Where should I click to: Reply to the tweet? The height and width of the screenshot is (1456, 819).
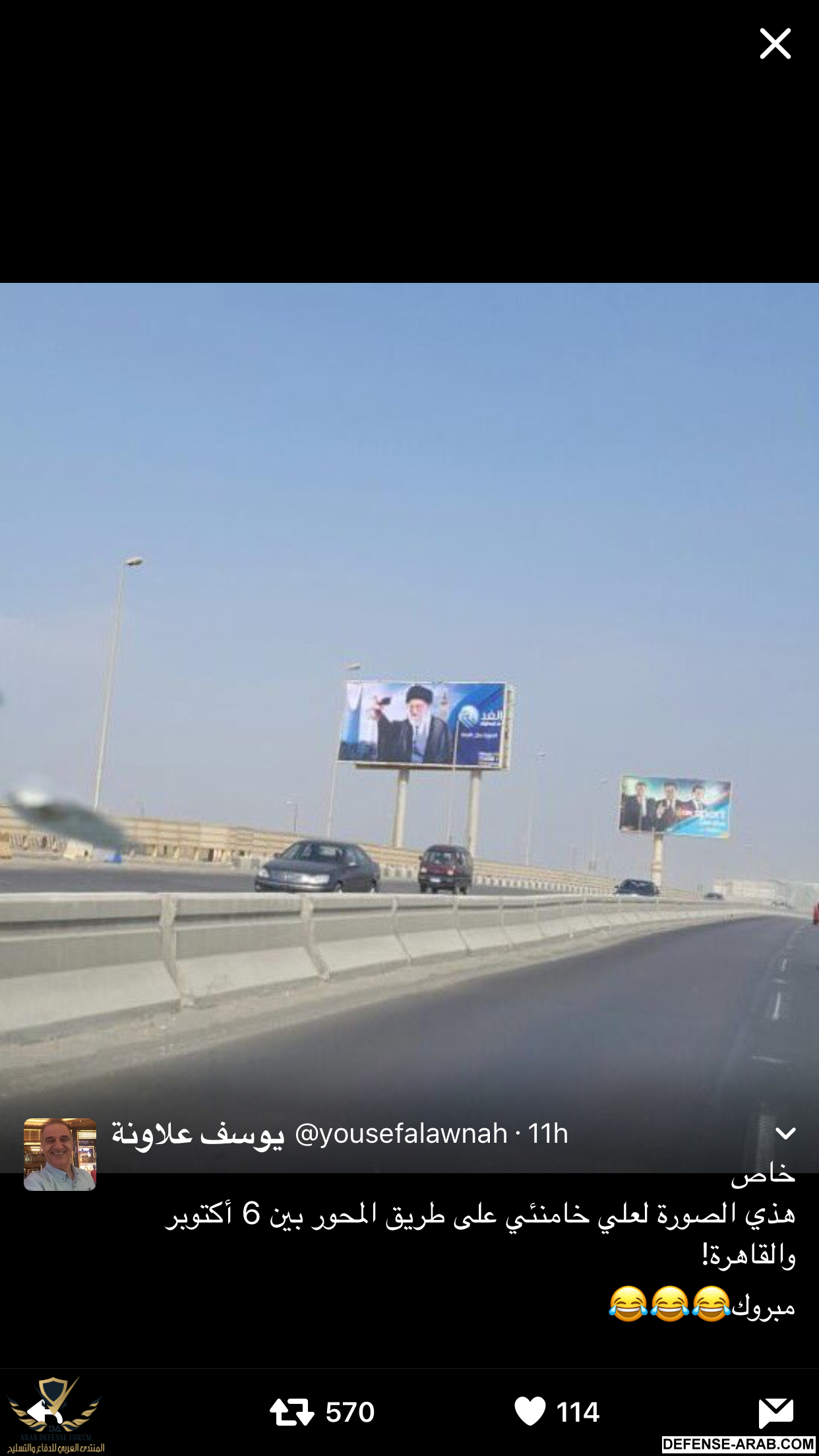click(44, 1412)
